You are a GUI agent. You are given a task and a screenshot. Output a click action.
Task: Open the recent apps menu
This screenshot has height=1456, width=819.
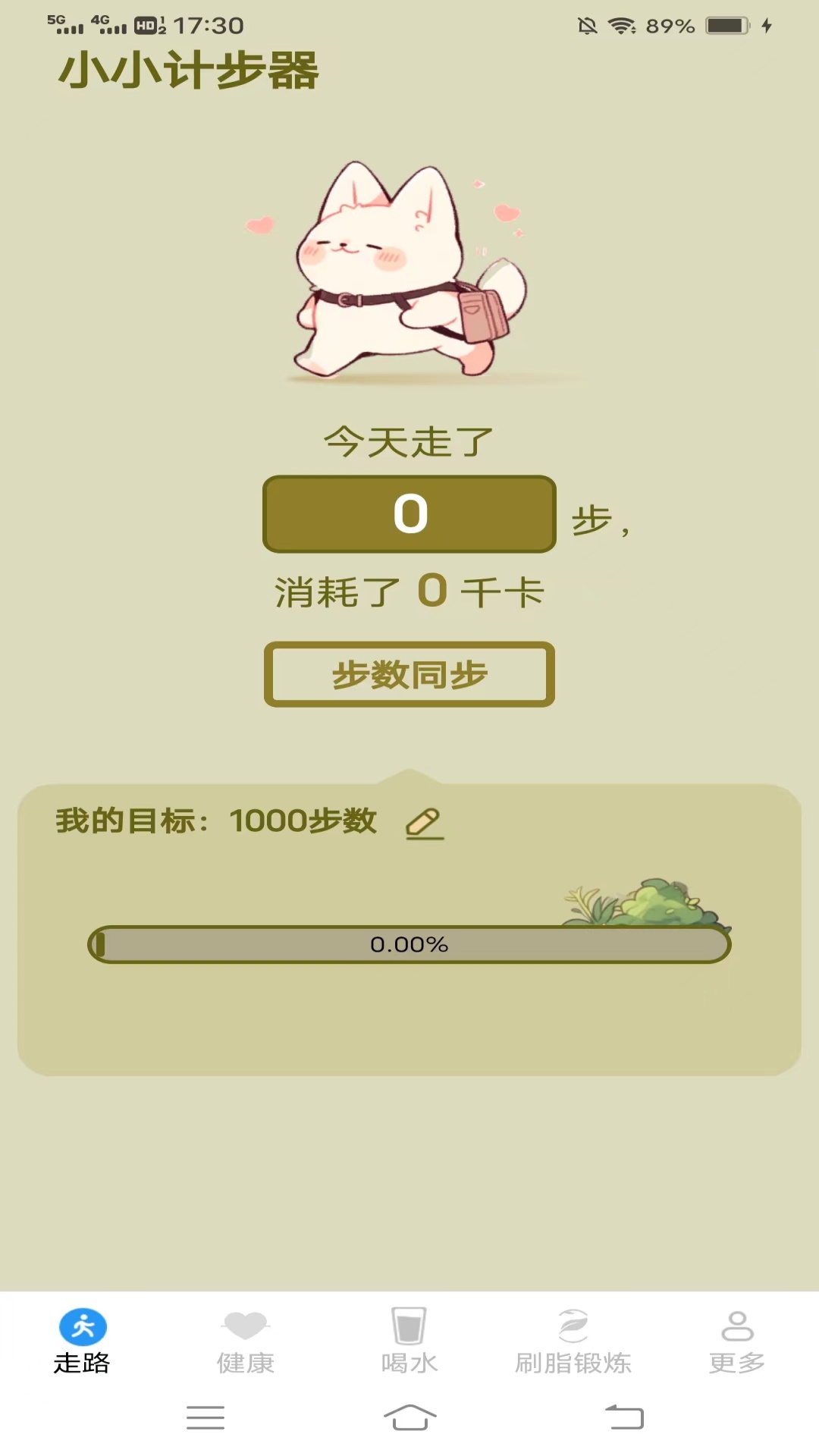point(206,1417)
